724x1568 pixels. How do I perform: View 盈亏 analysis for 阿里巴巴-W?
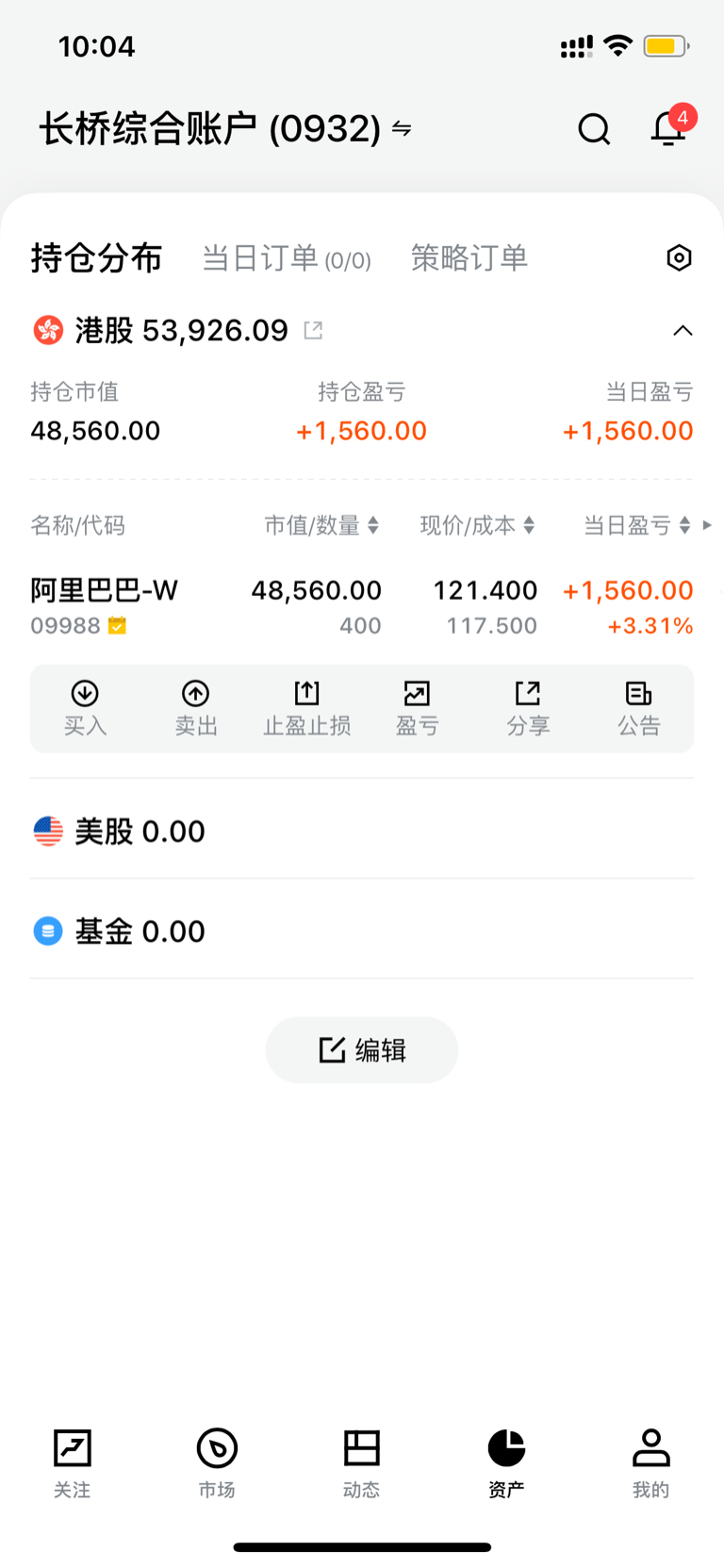pos(417,709)
